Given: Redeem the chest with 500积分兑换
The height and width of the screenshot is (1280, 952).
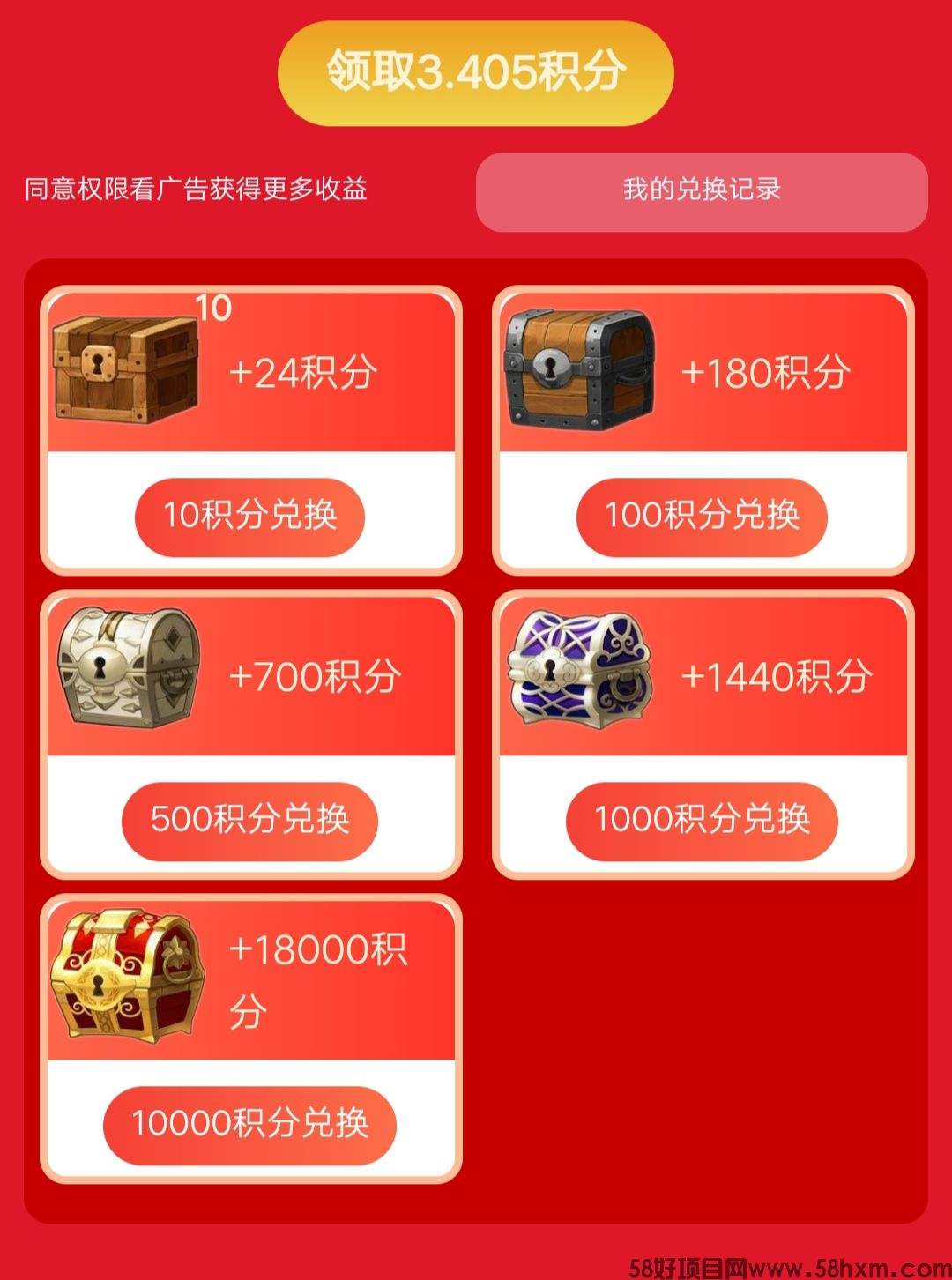Looking at the screenshot, I should point(250,821).
